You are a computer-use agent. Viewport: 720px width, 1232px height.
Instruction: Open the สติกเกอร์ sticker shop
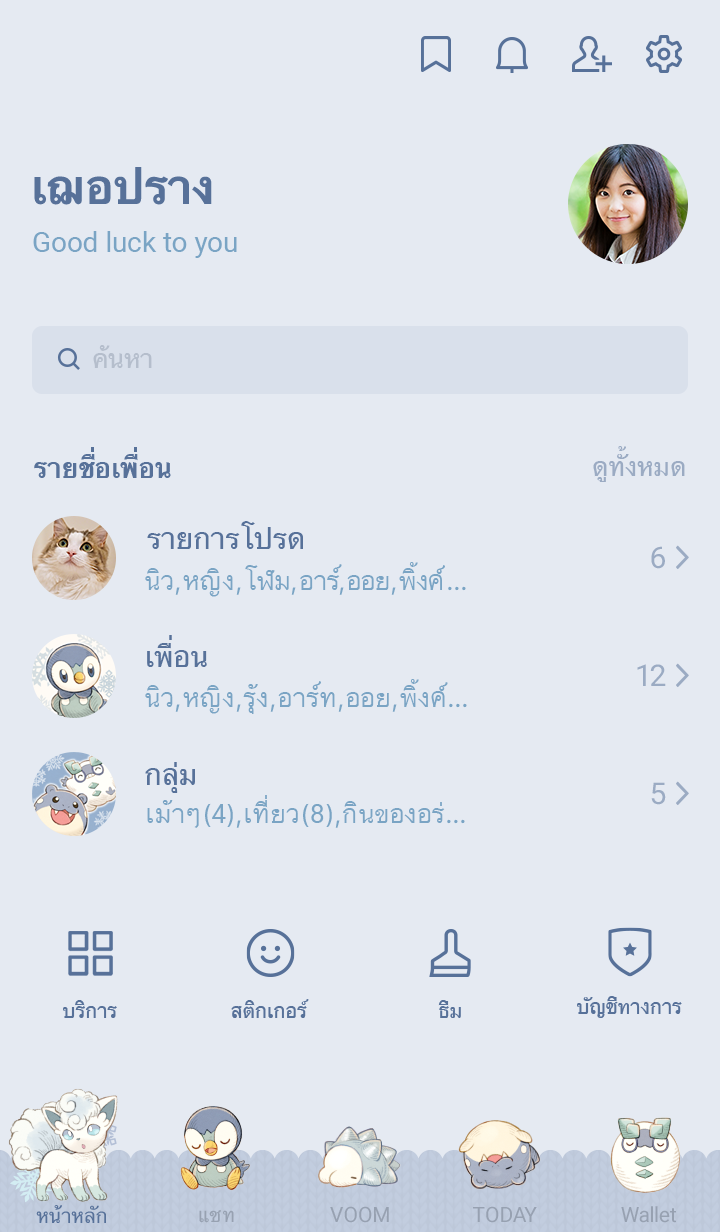point(270,972)
